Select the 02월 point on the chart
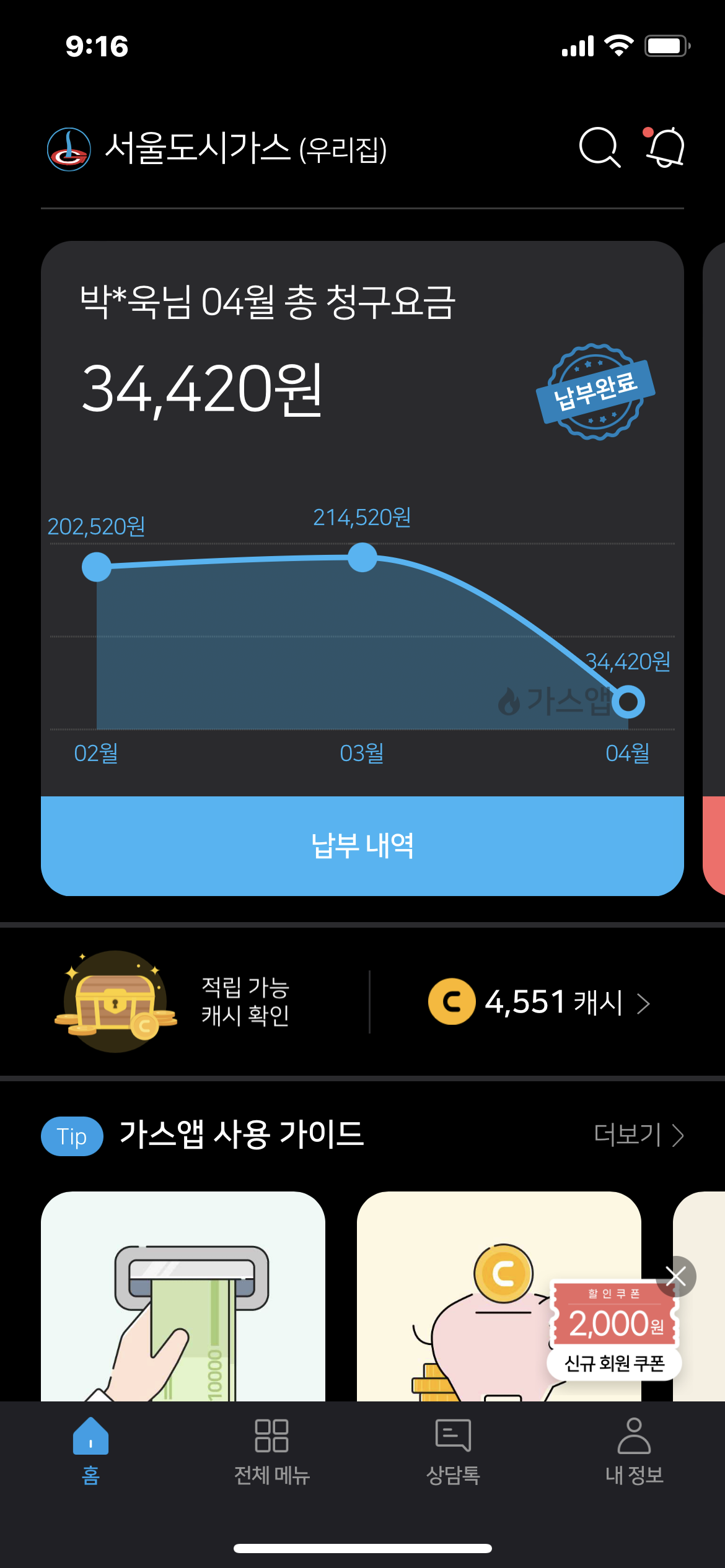The image size is (725, 1568). (x=97, y=567)
